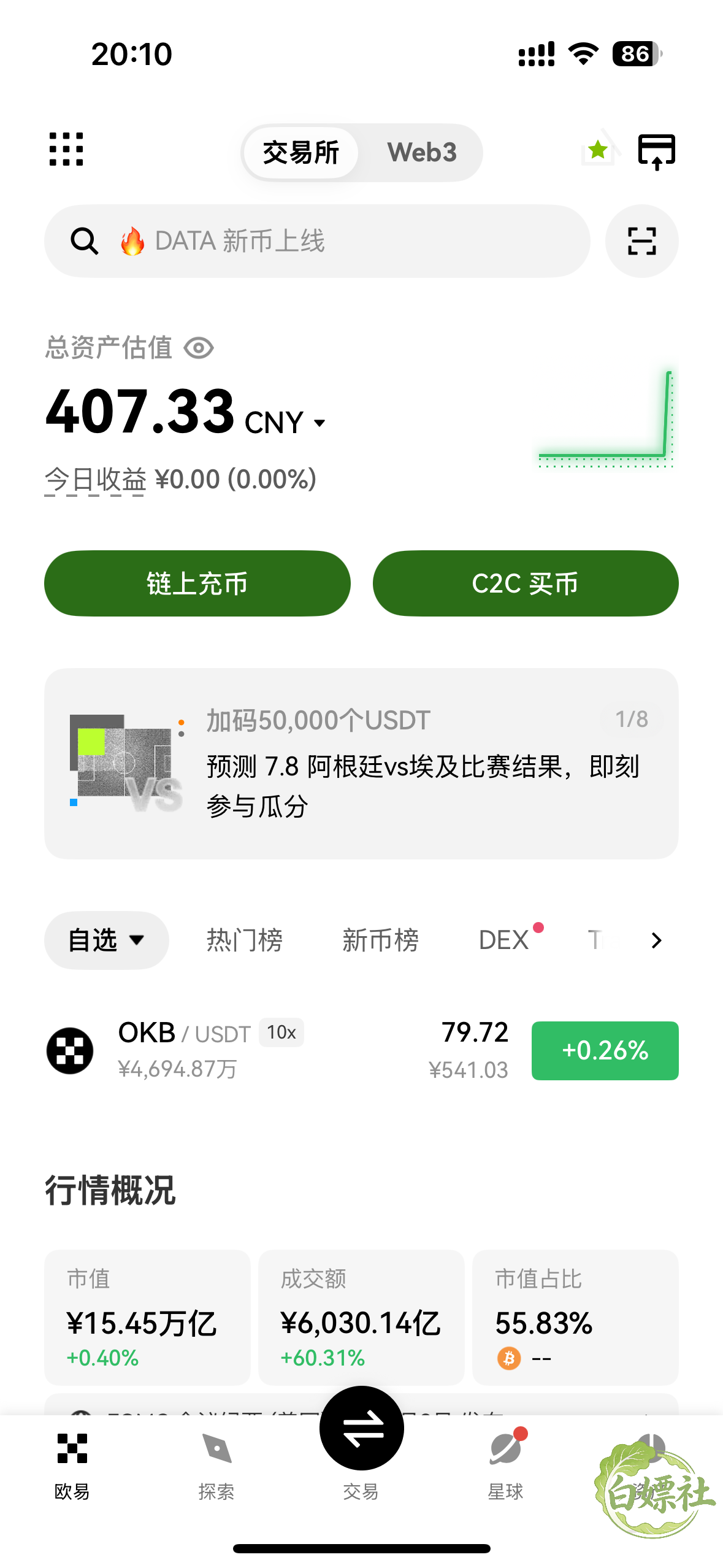723x1568 pixels.
Task: Open the grid menu icon
Action: 66,149
